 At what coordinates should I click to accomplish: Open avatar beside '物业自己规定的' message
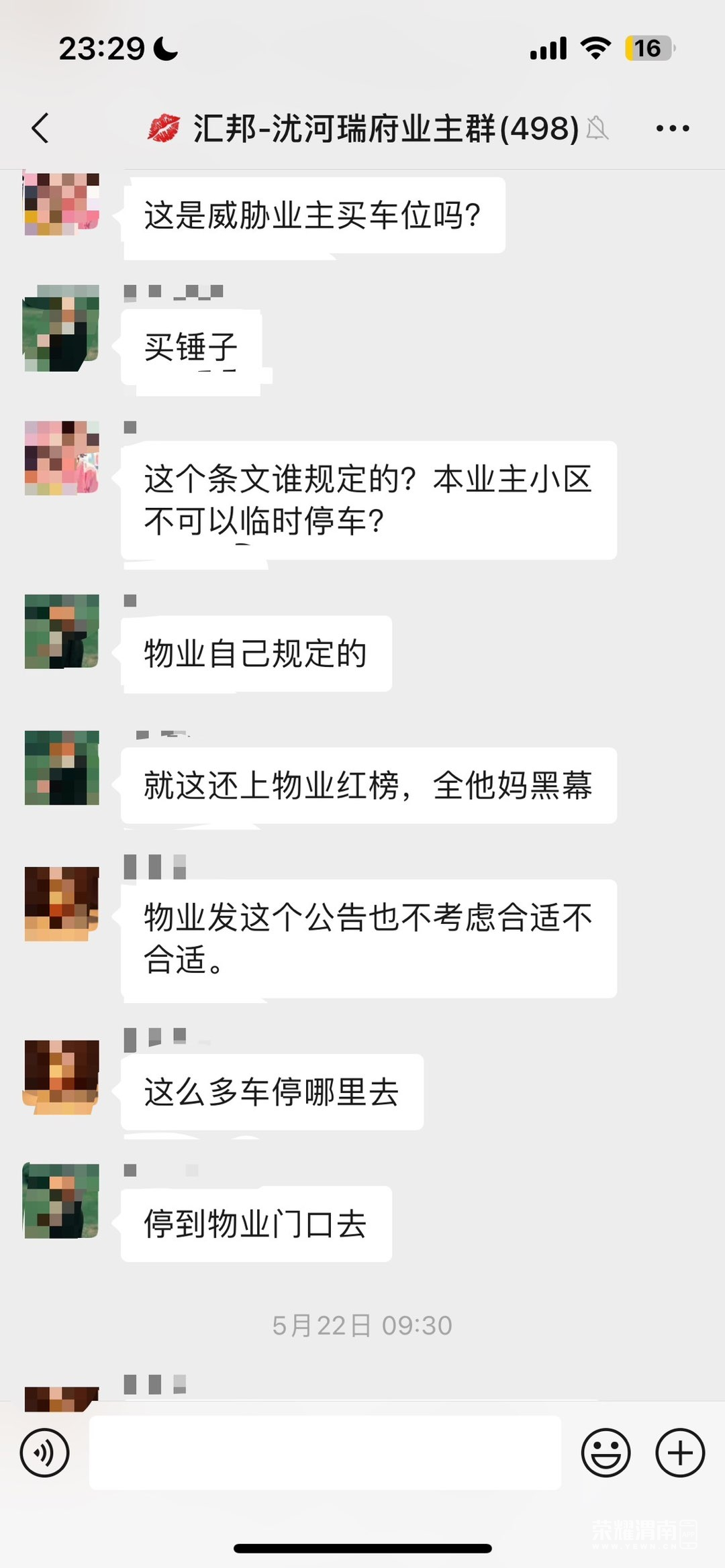(62, 631)
